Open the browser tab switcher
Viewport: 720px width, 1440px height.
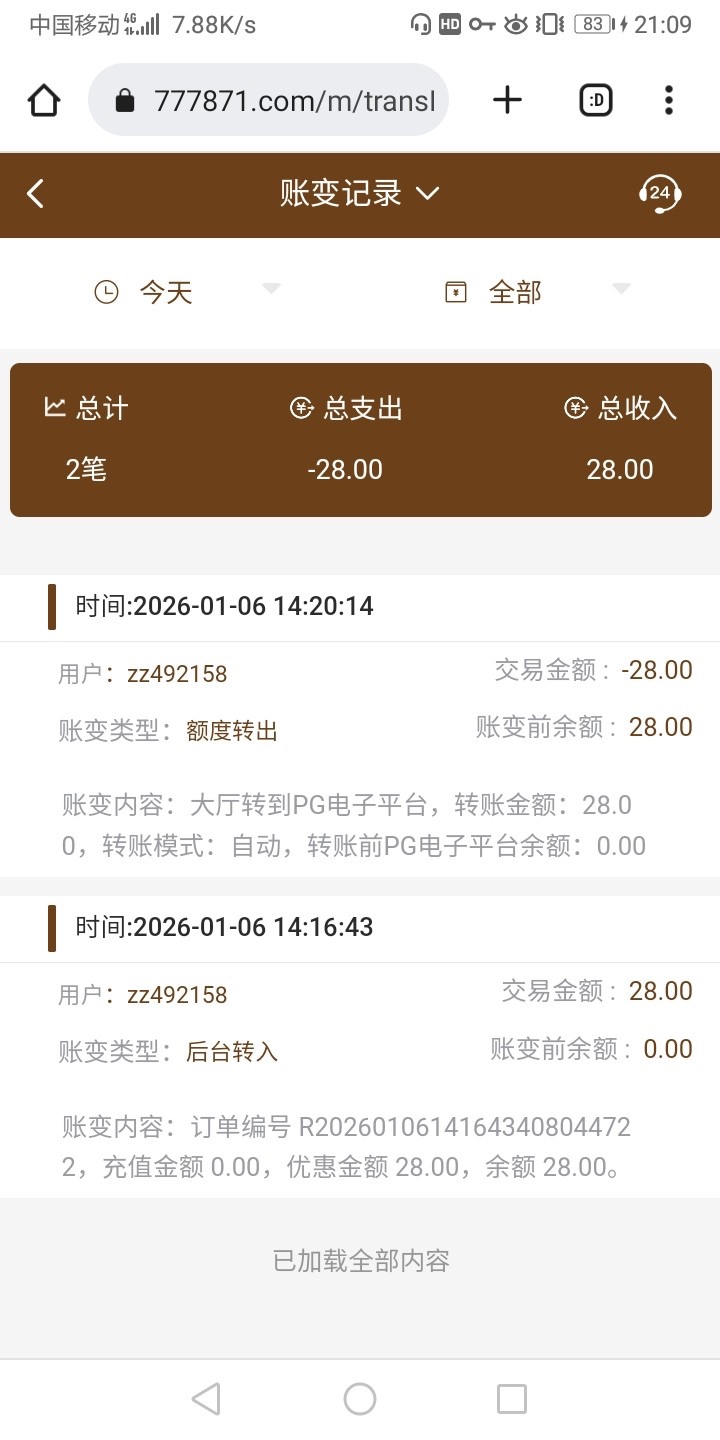pos(596,100)
